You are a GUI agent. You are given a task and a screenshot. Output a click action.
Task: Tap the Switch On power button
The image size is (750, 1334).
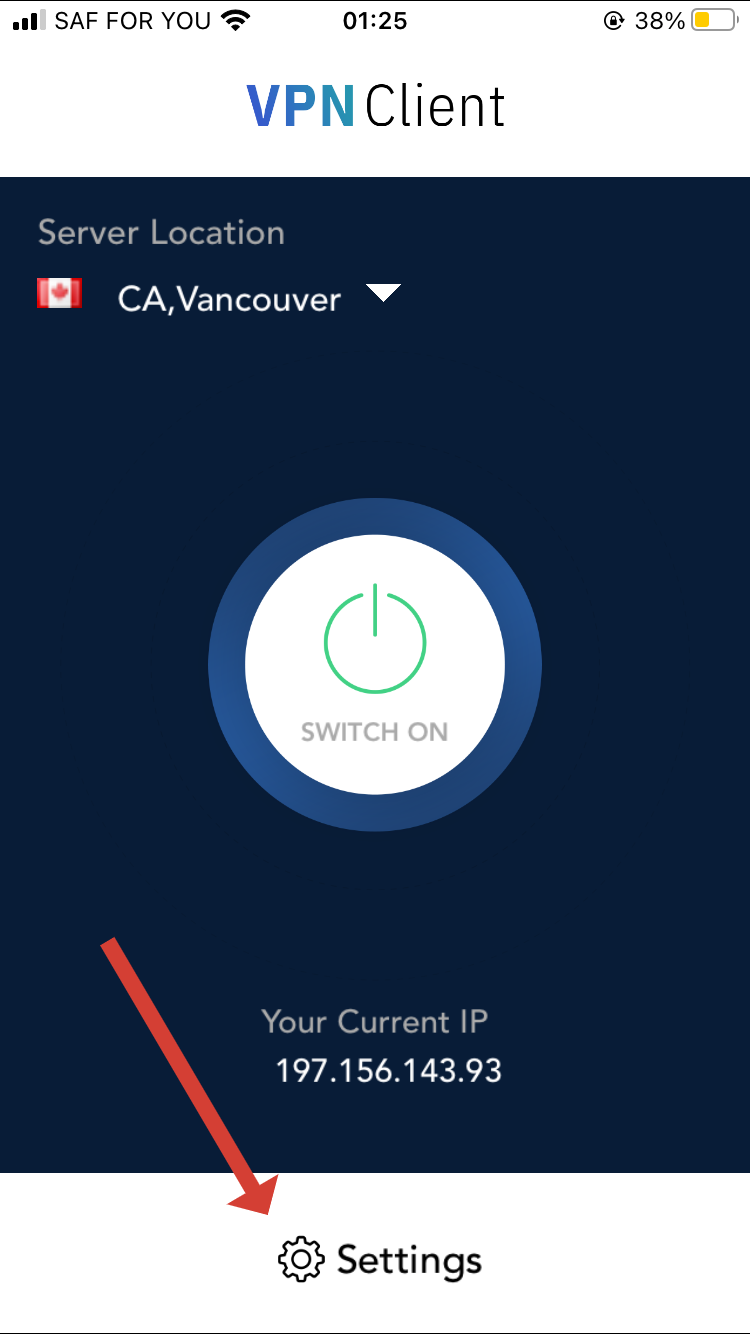pos(375,664)
